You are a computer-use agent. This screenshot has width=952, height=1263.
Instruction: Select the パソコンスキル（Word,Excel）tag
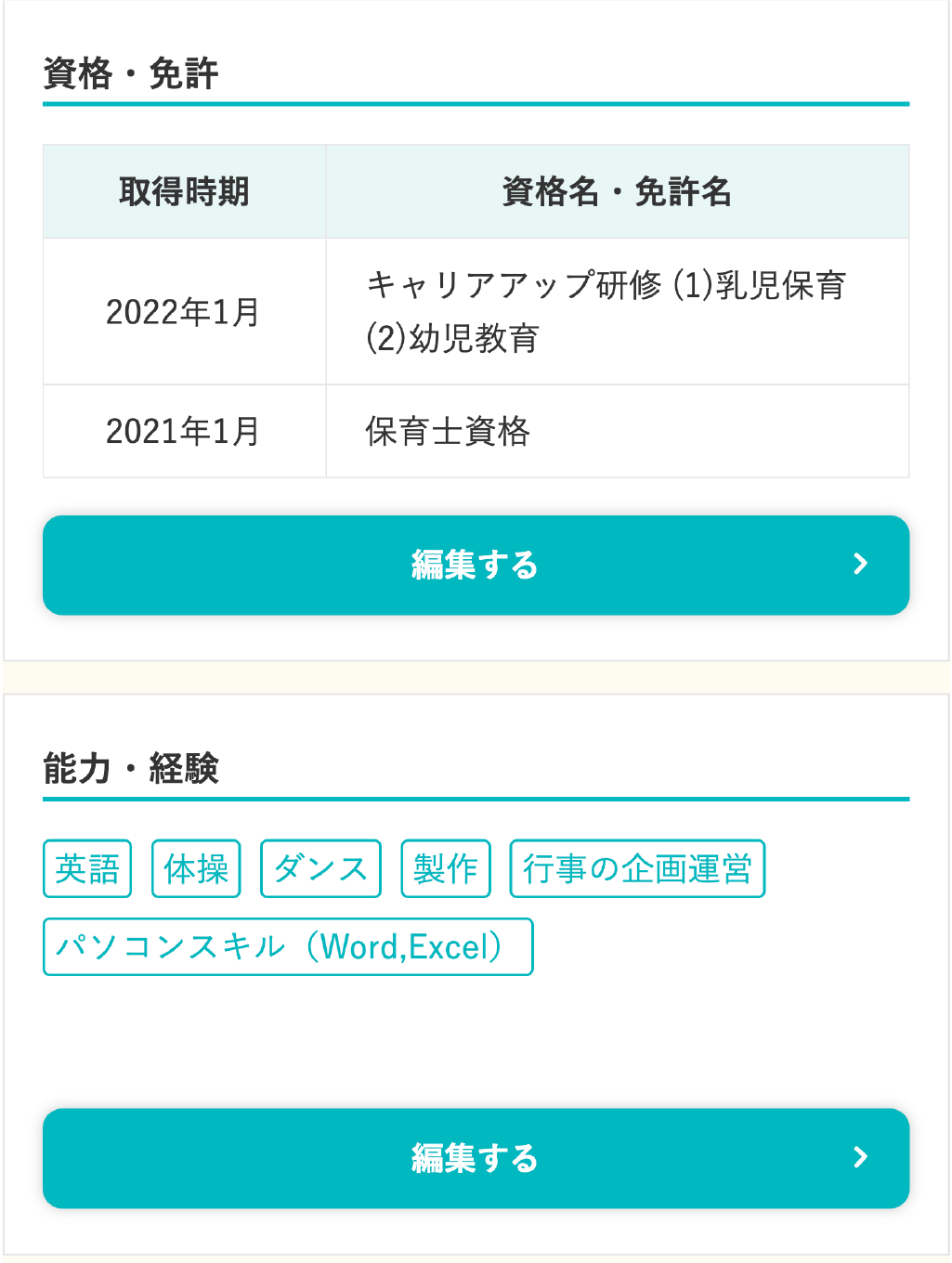pos(288,946)
